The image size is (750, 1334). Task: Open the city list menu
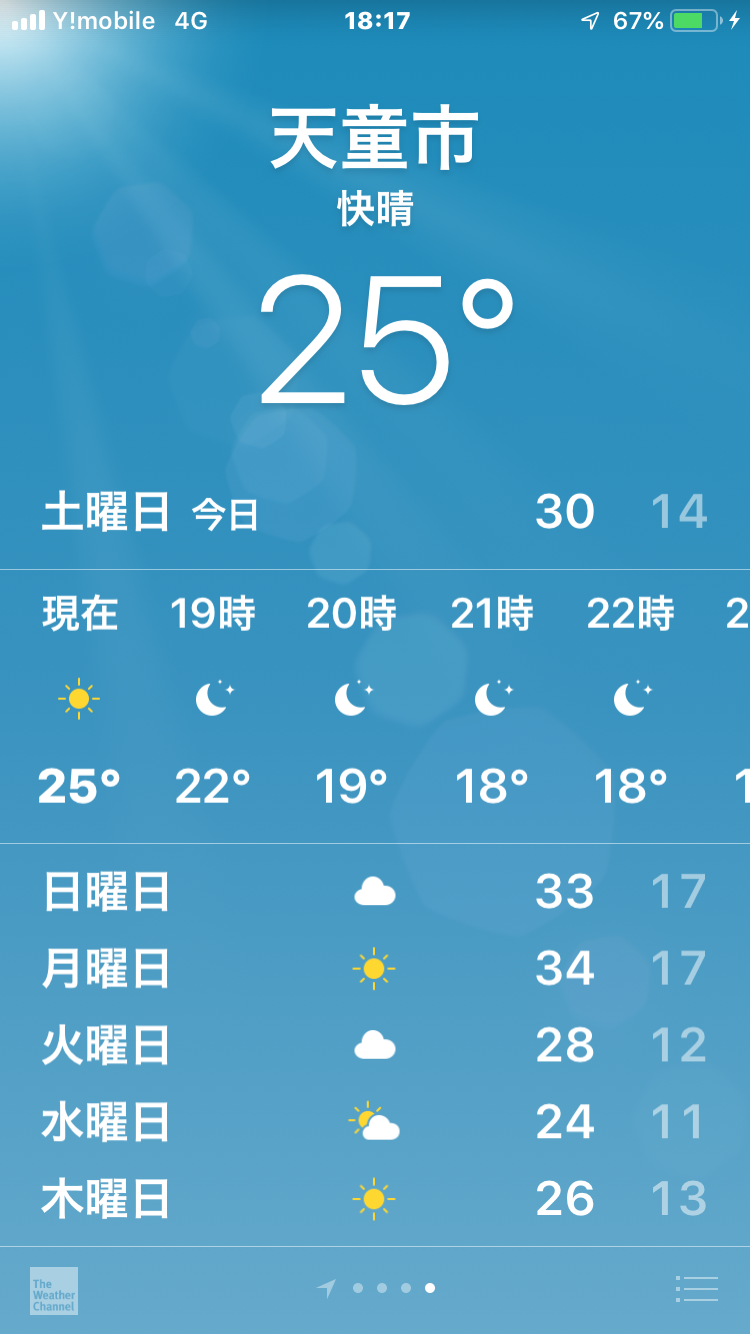coord(697,1289)
